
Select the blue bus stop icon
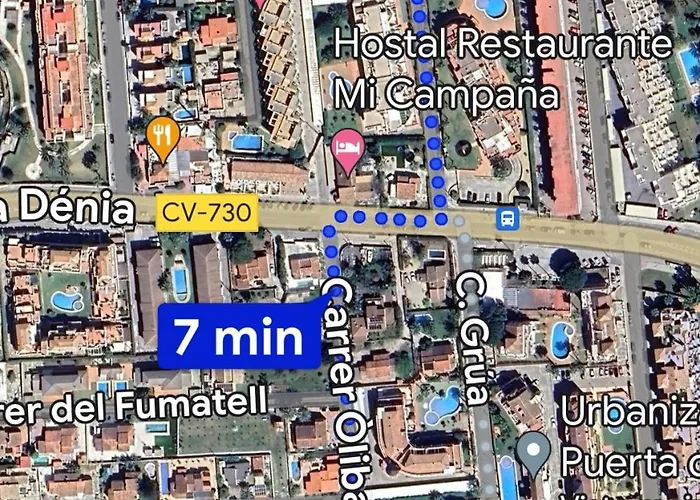click(x=508, y=220)
